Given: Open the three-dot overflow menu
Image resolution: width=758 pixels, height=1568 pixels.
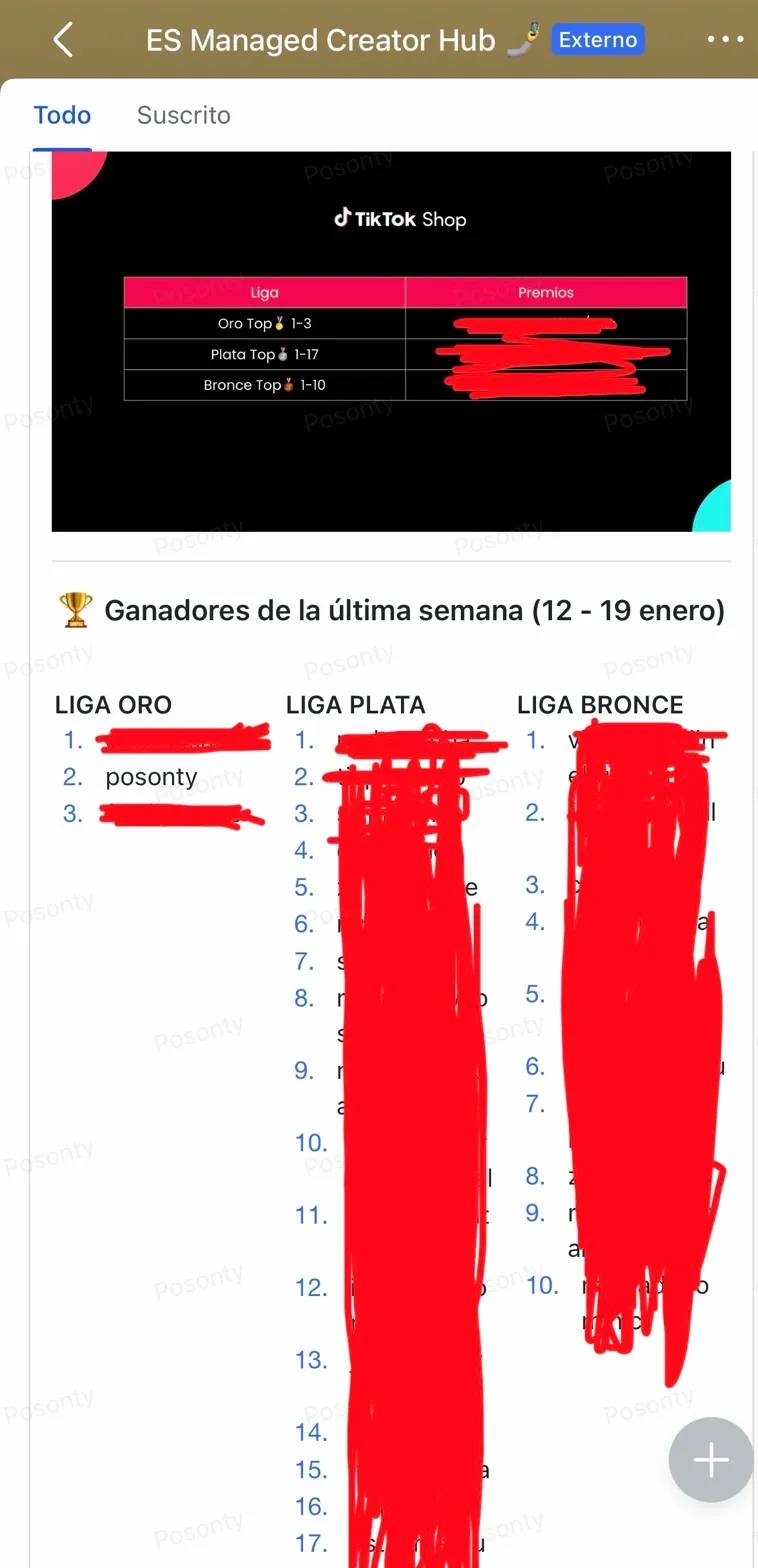Looking at the screenshot, I should (725, 39).
